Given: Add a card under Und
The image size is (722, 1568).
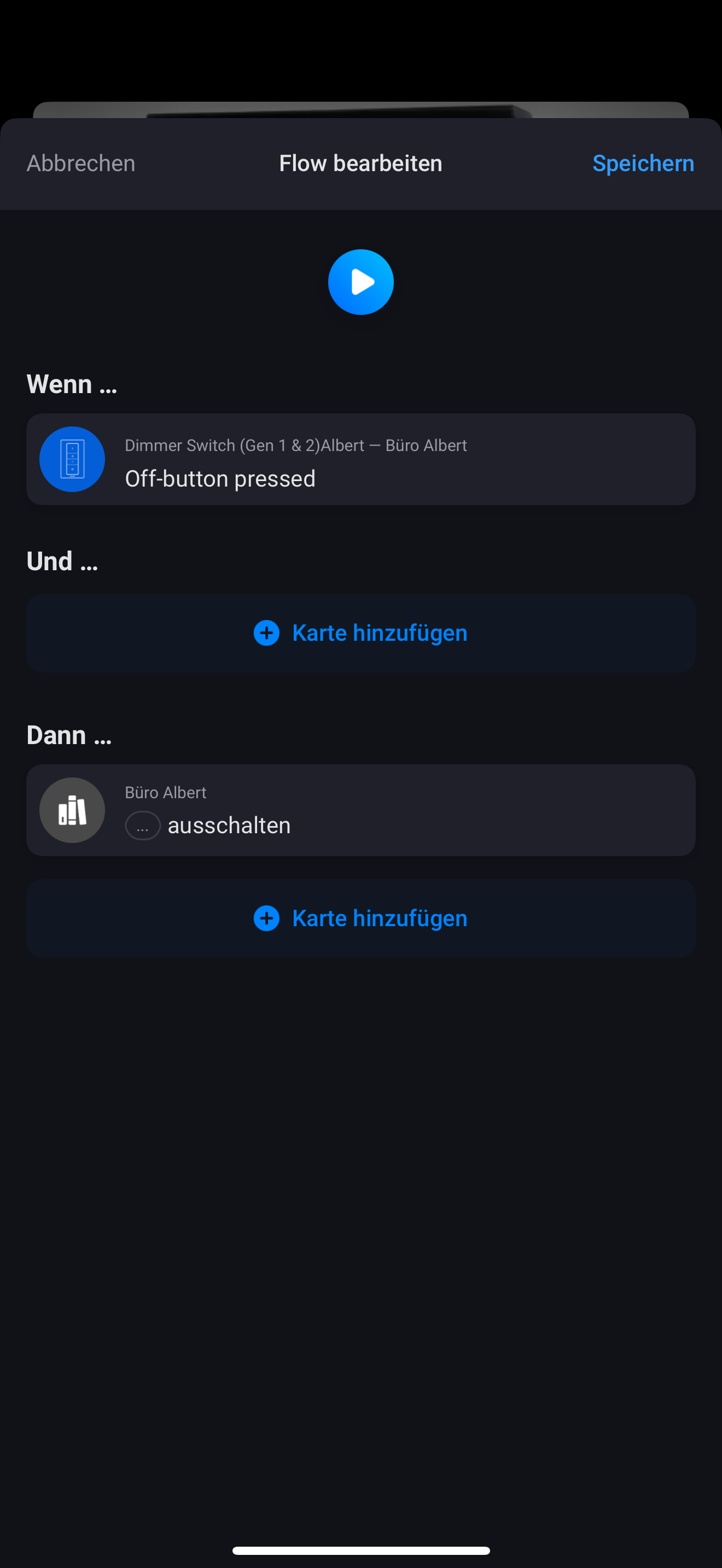Looking at the screenshot, I should (361, 633).
